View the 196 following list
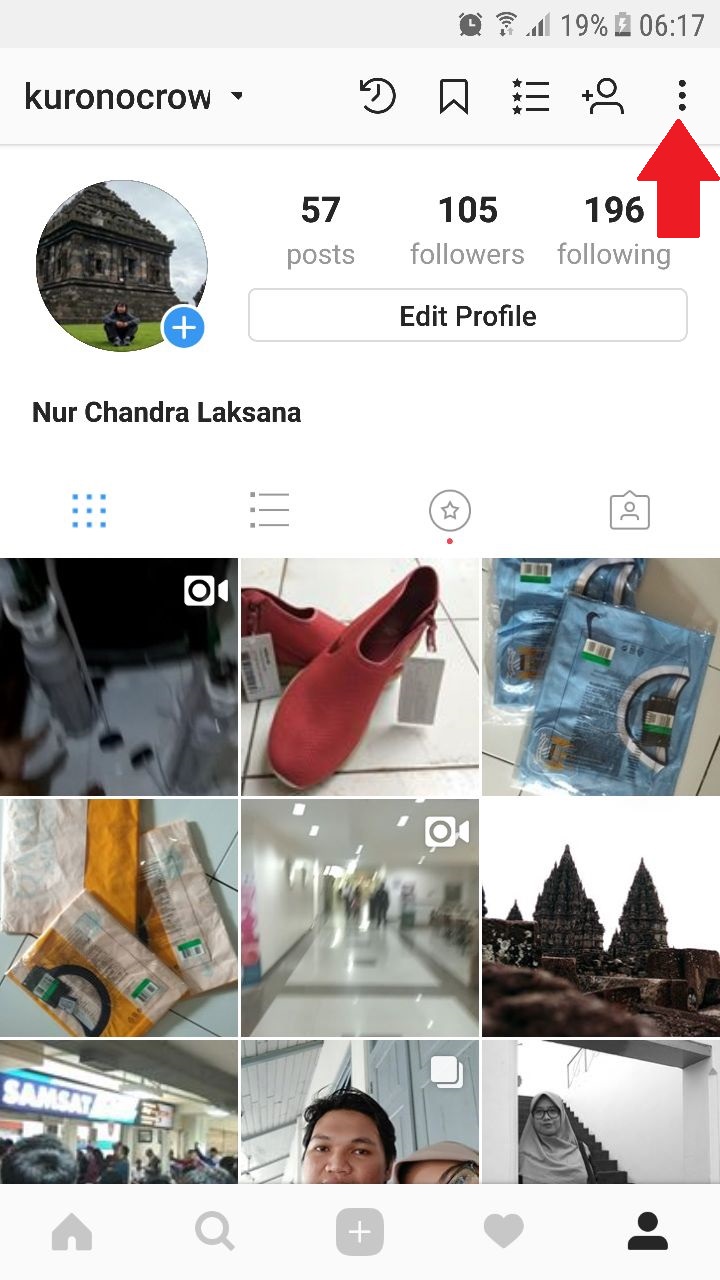 click(x=614, y=230)
